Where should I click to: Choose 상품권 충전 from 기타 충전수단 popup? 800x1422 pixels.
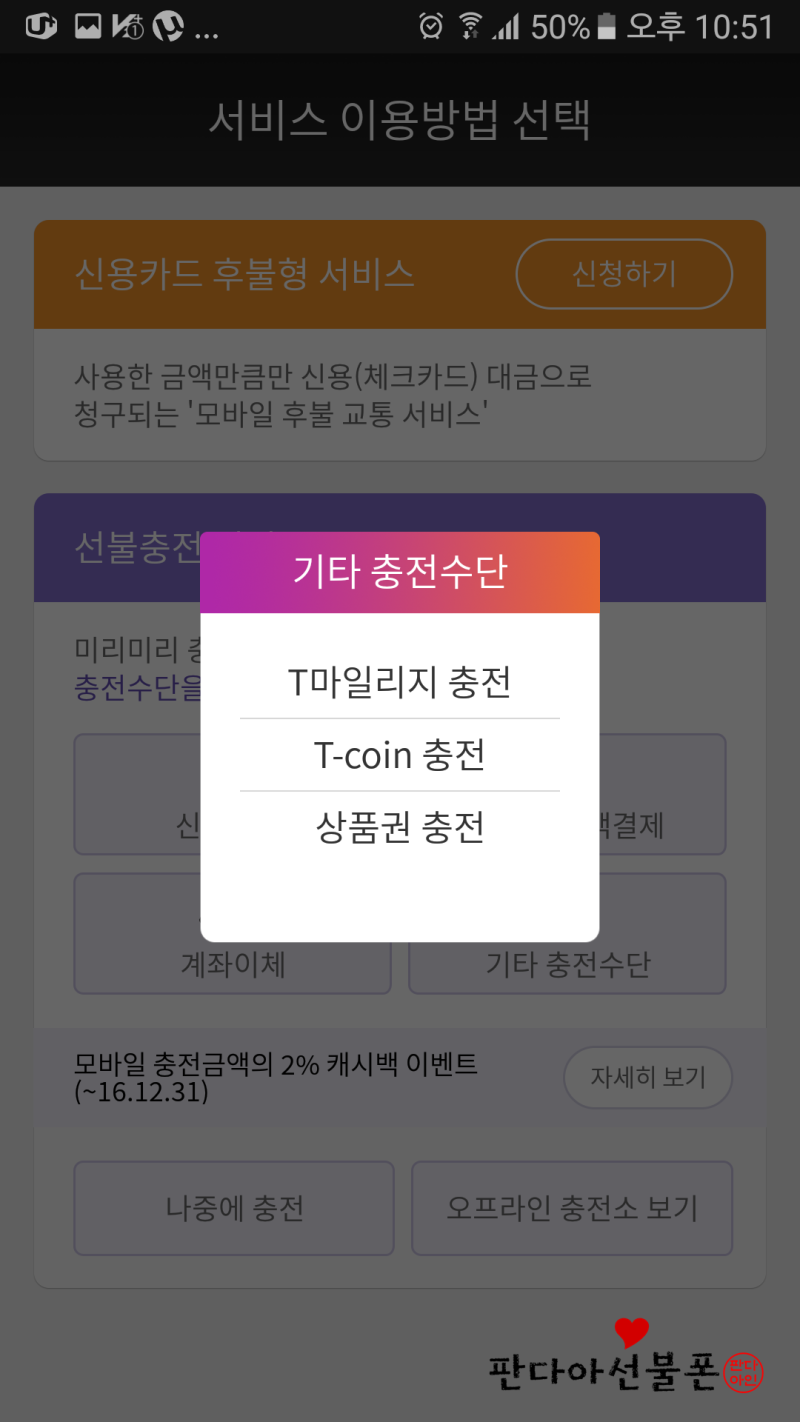[399, 826]
